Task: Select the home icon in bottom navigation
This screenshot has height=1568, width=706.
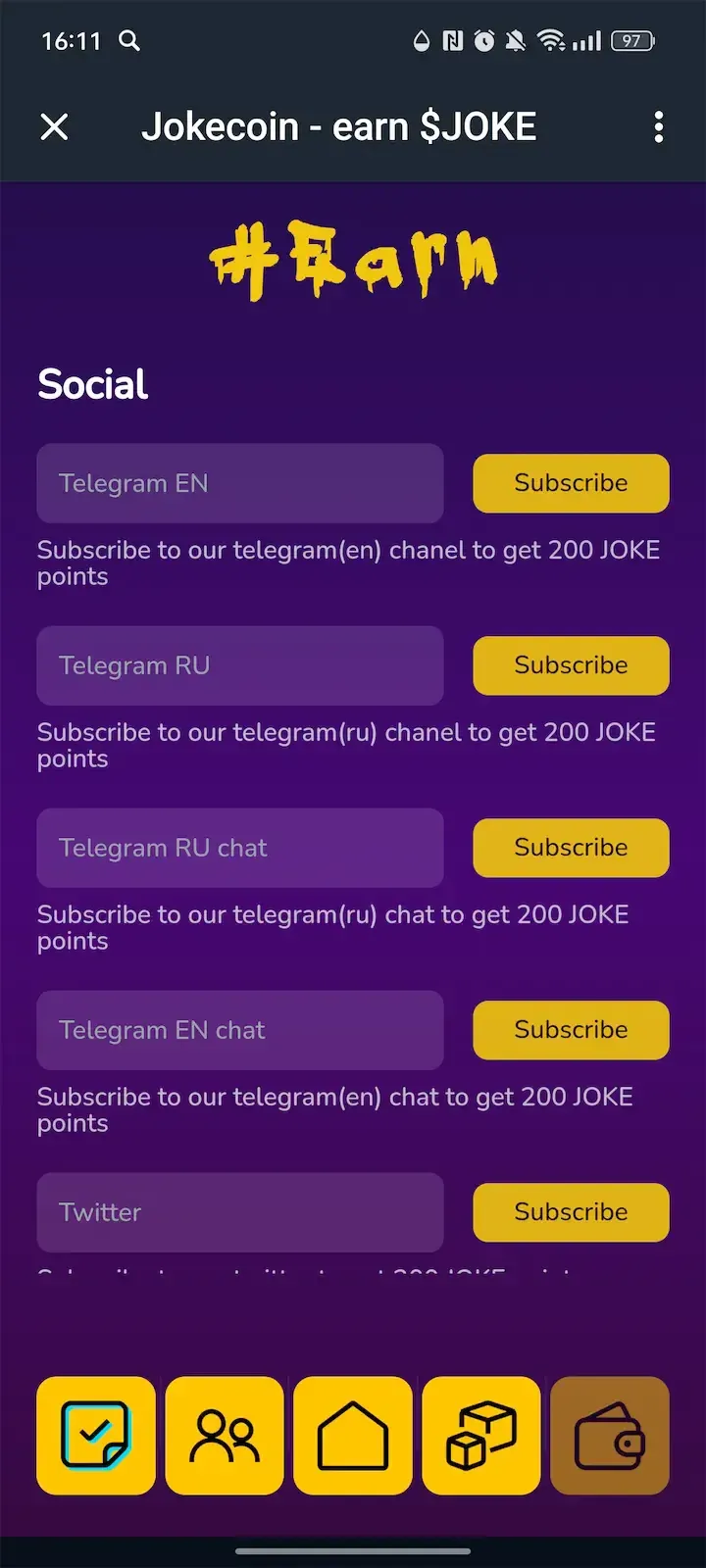Action: (353, 1435)
